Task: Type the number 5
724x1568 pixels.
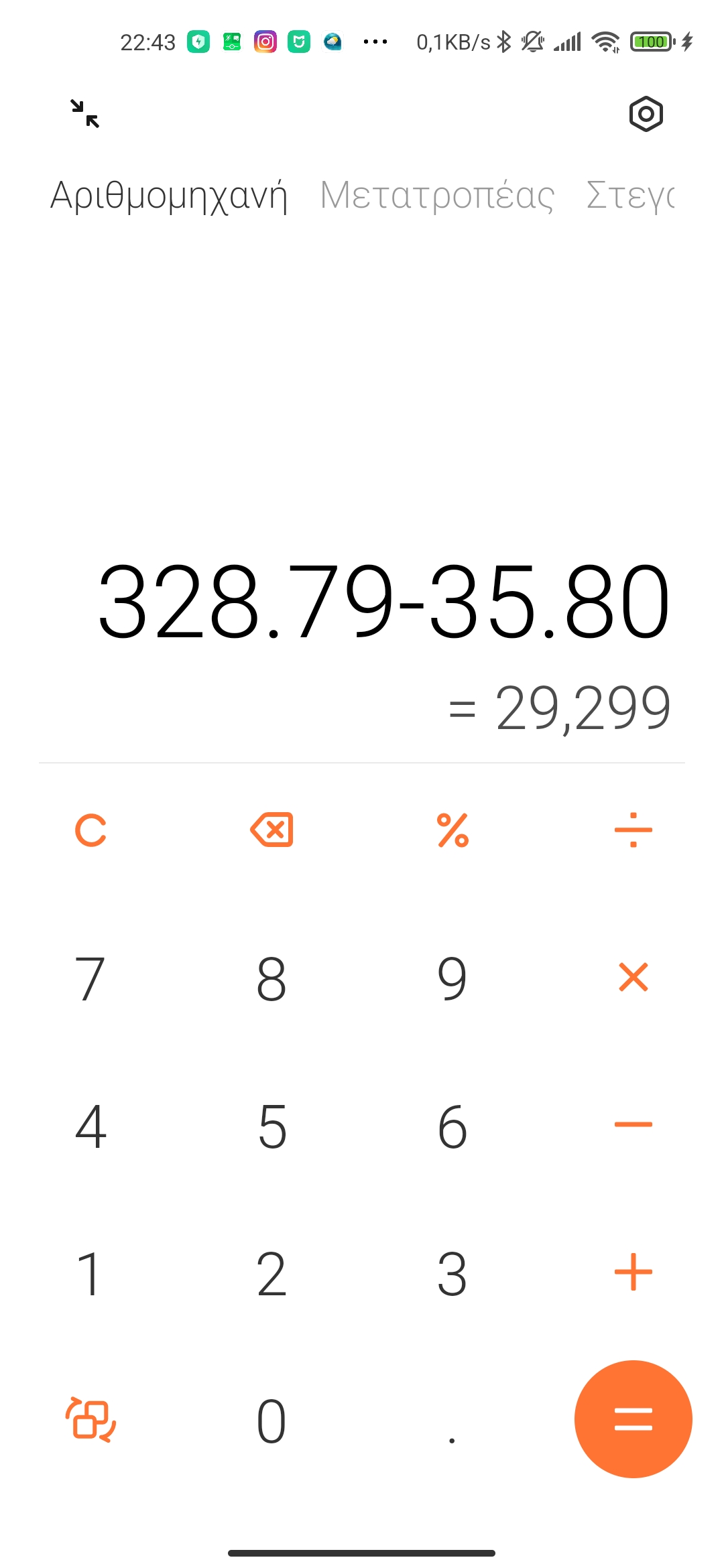Action: (271, 1126)
